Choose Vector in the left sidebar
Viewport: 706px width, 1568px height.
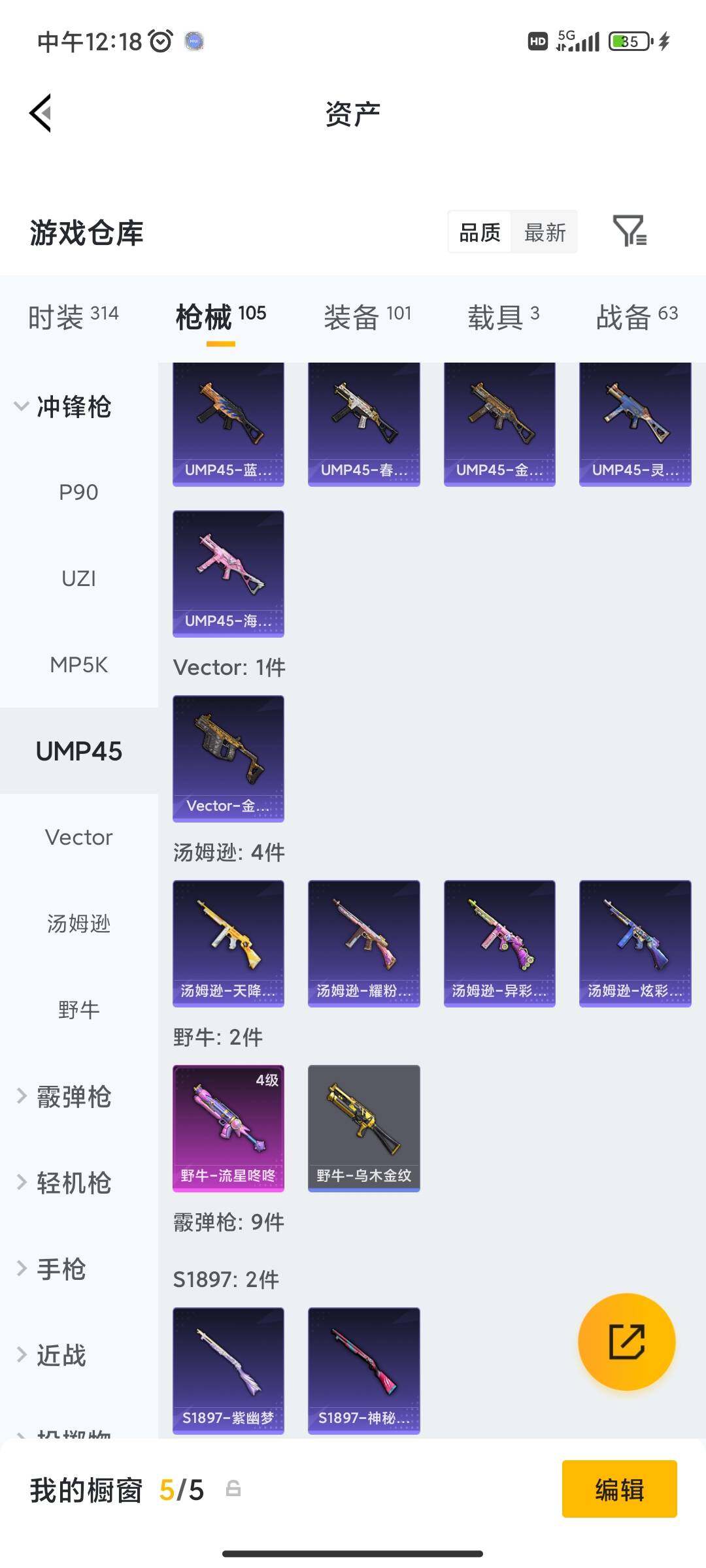coord(79,838)
